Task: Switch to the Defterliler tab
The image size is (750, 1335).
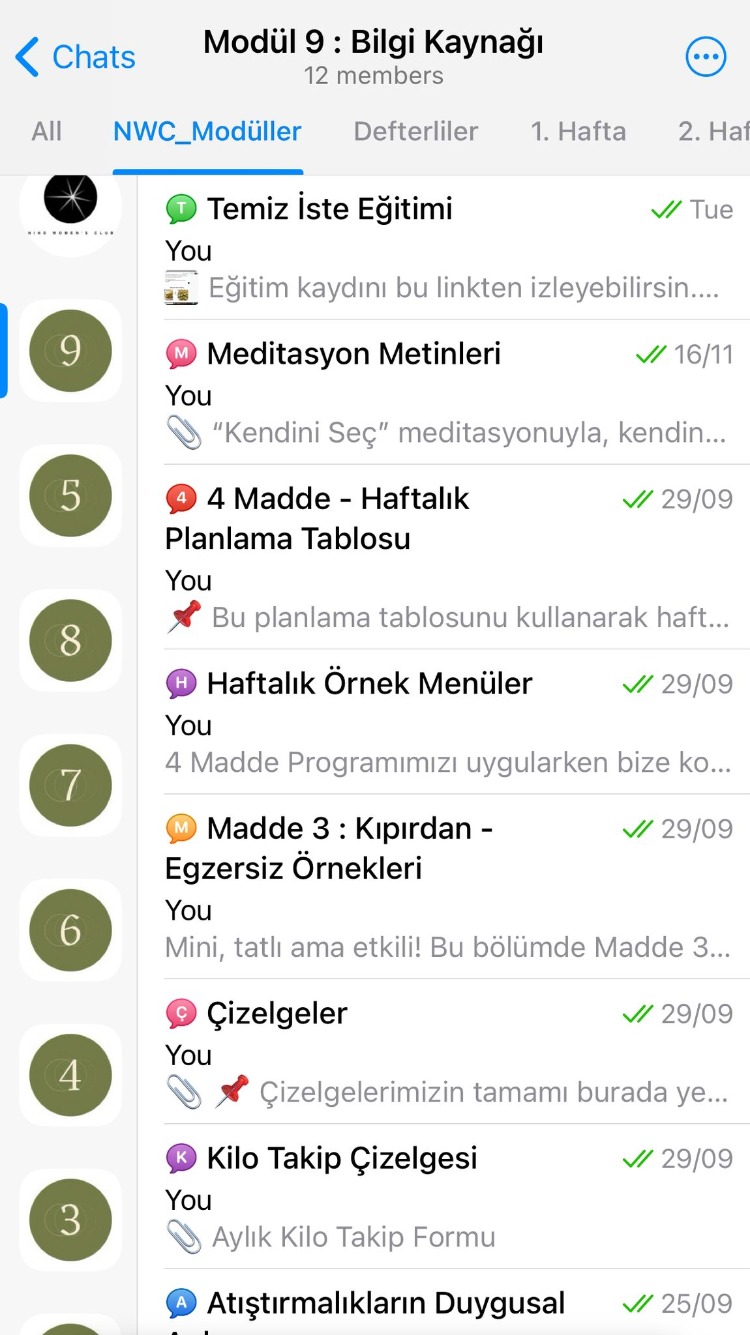Action: pyautogui.click(x=416, y=131)
